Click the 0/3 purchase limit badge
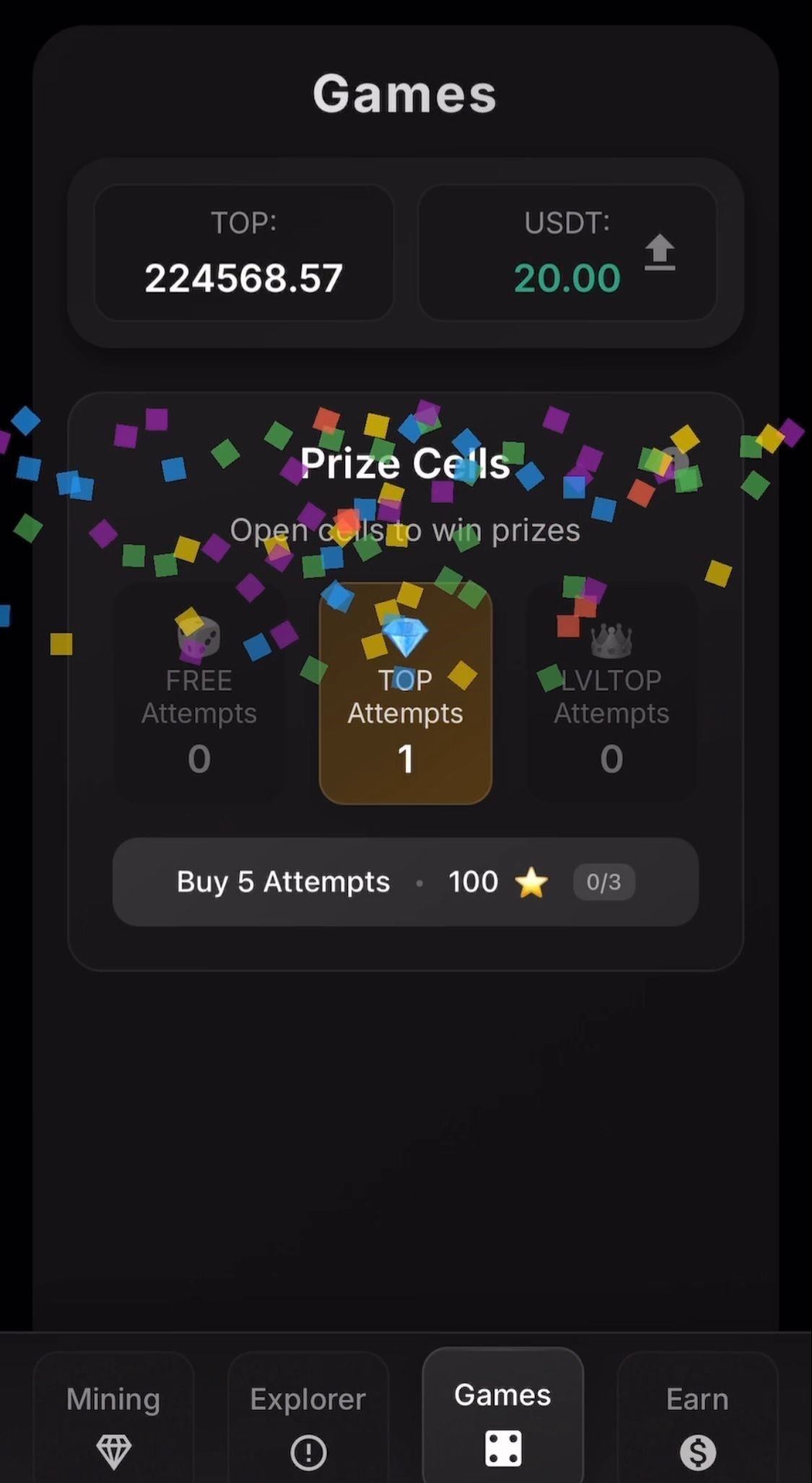812x1483 pixels. [604, 882]
